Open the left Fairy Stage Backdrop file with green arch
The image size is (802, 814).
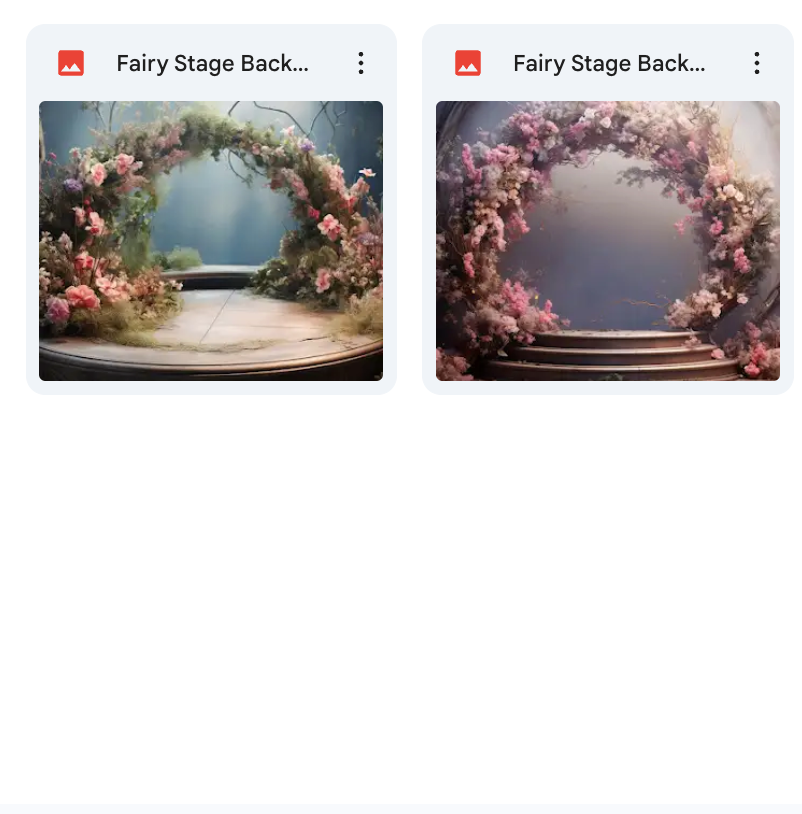pos(211,240)
